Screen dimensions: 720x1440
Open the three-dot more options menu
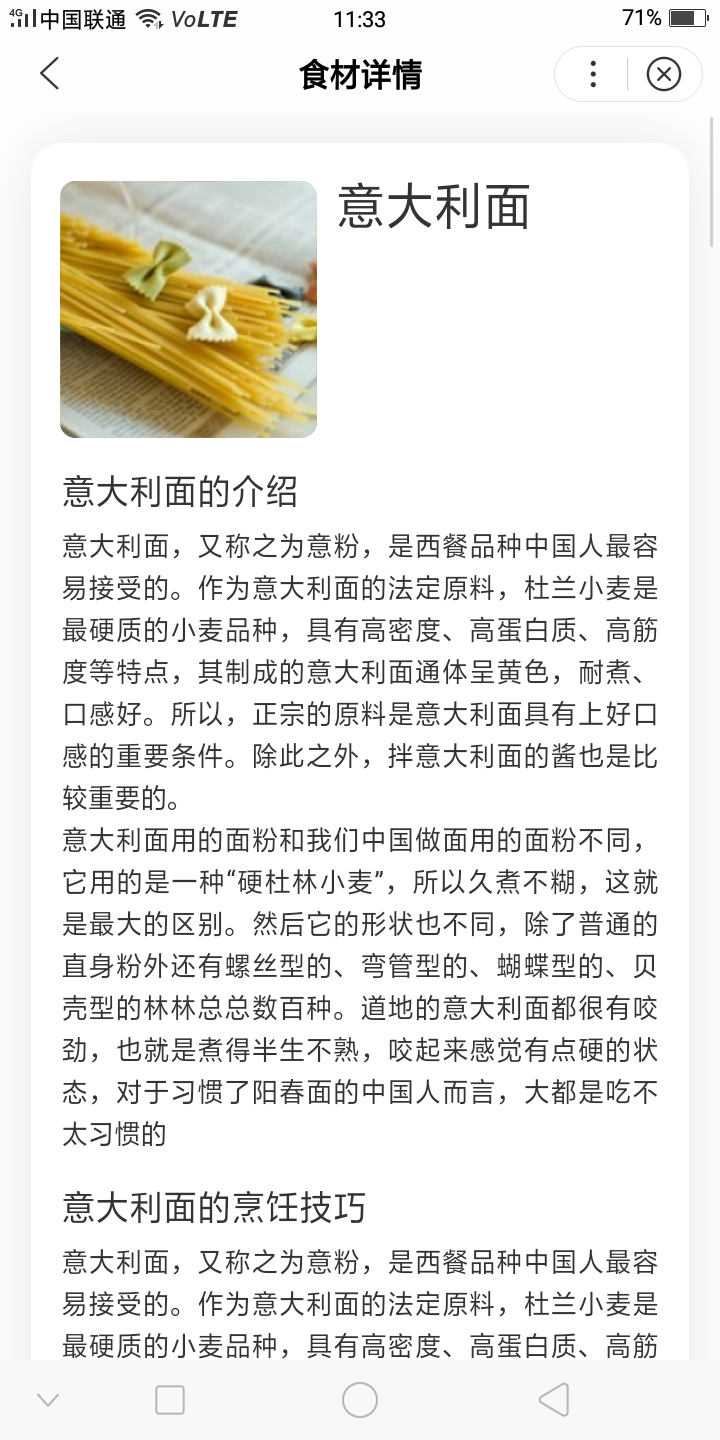coord(592,74)
